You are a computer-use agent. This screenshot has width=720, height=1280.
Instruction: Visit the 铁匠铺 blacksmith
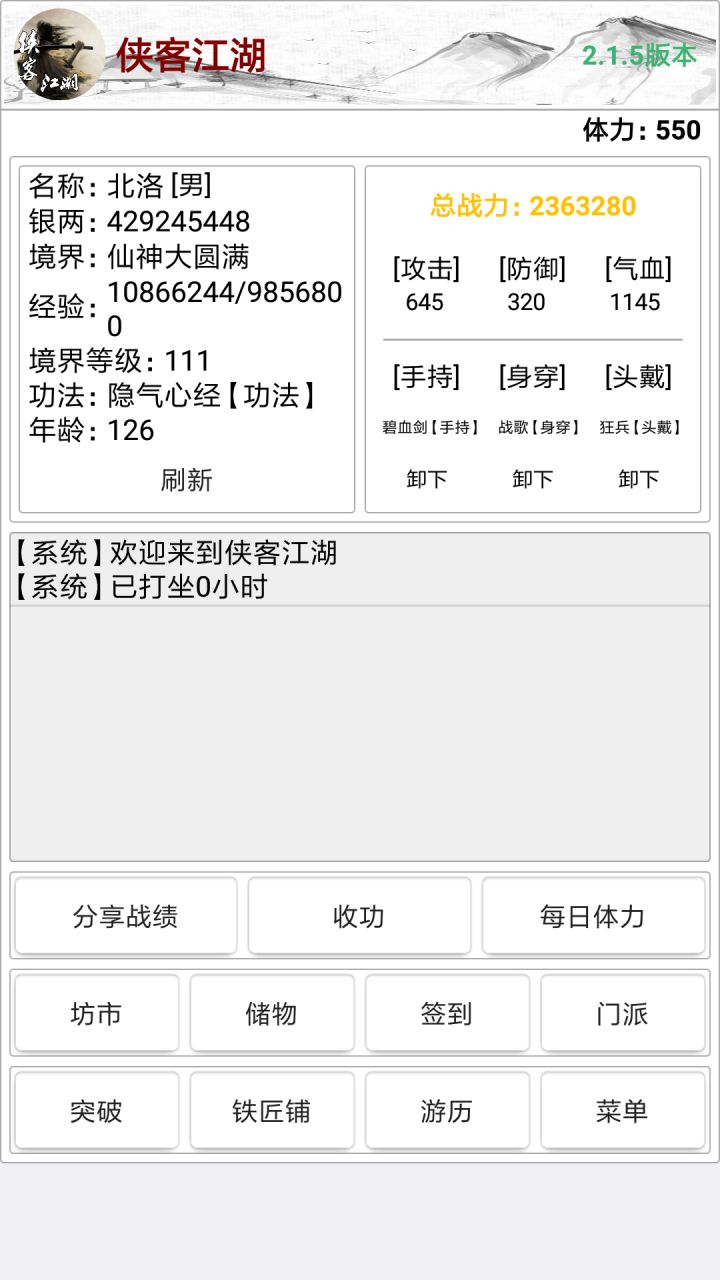[x=271, y=1110]
